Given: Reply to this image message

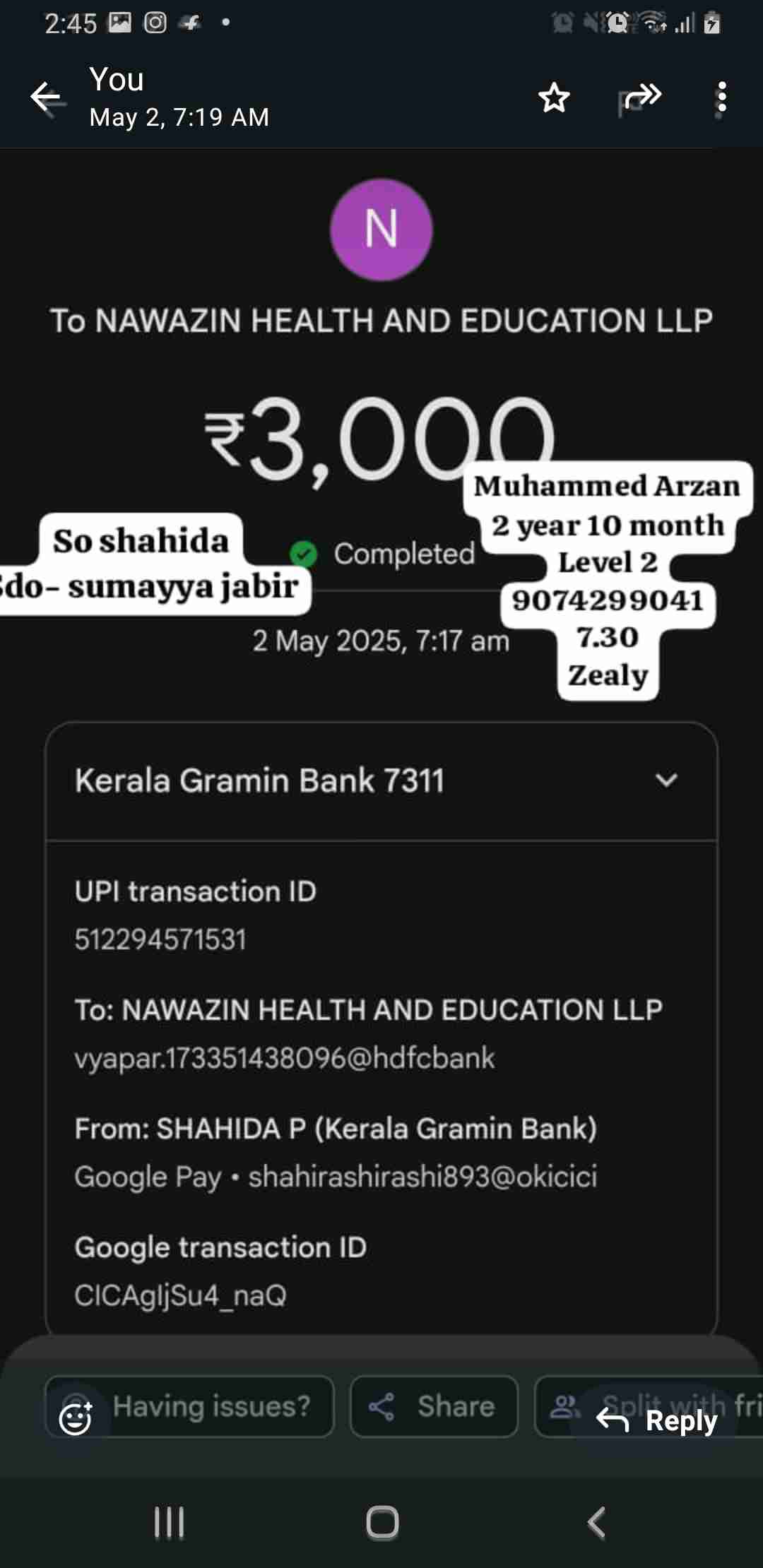Looking at the screenshot, I should (x=657, y=1420).
